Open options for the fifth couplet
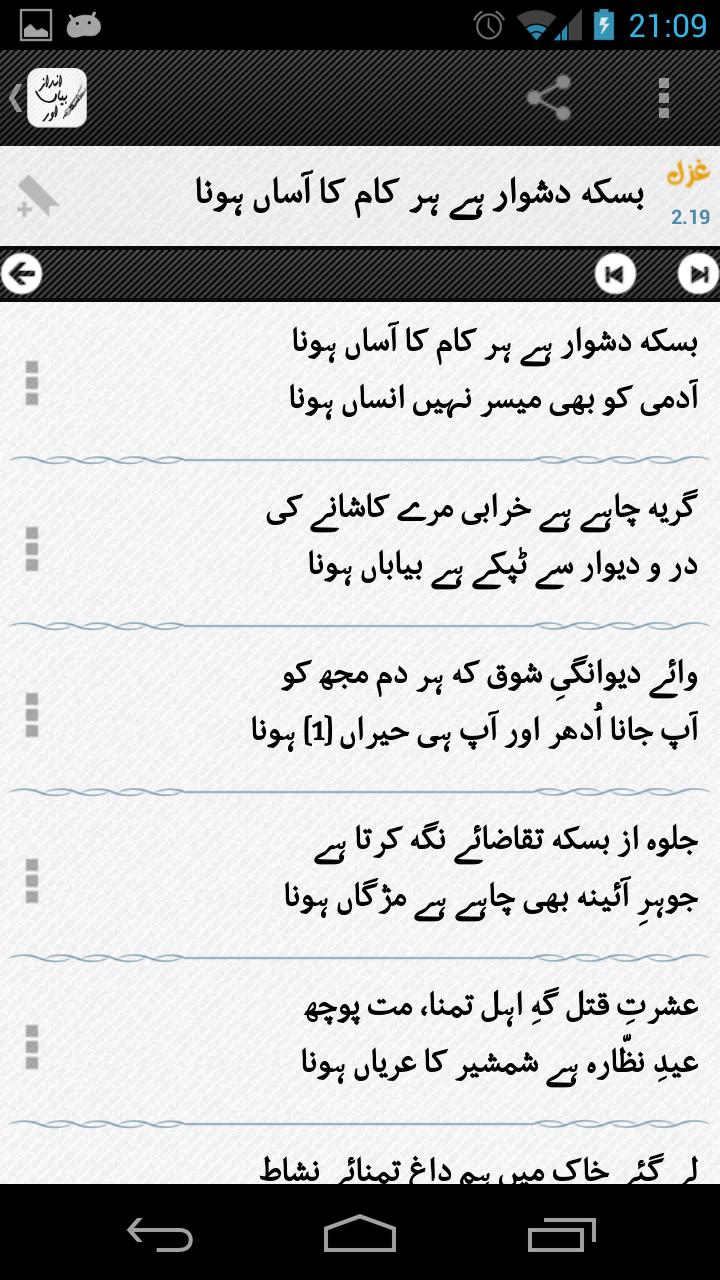The image size is (720, 1280). 30,1046
